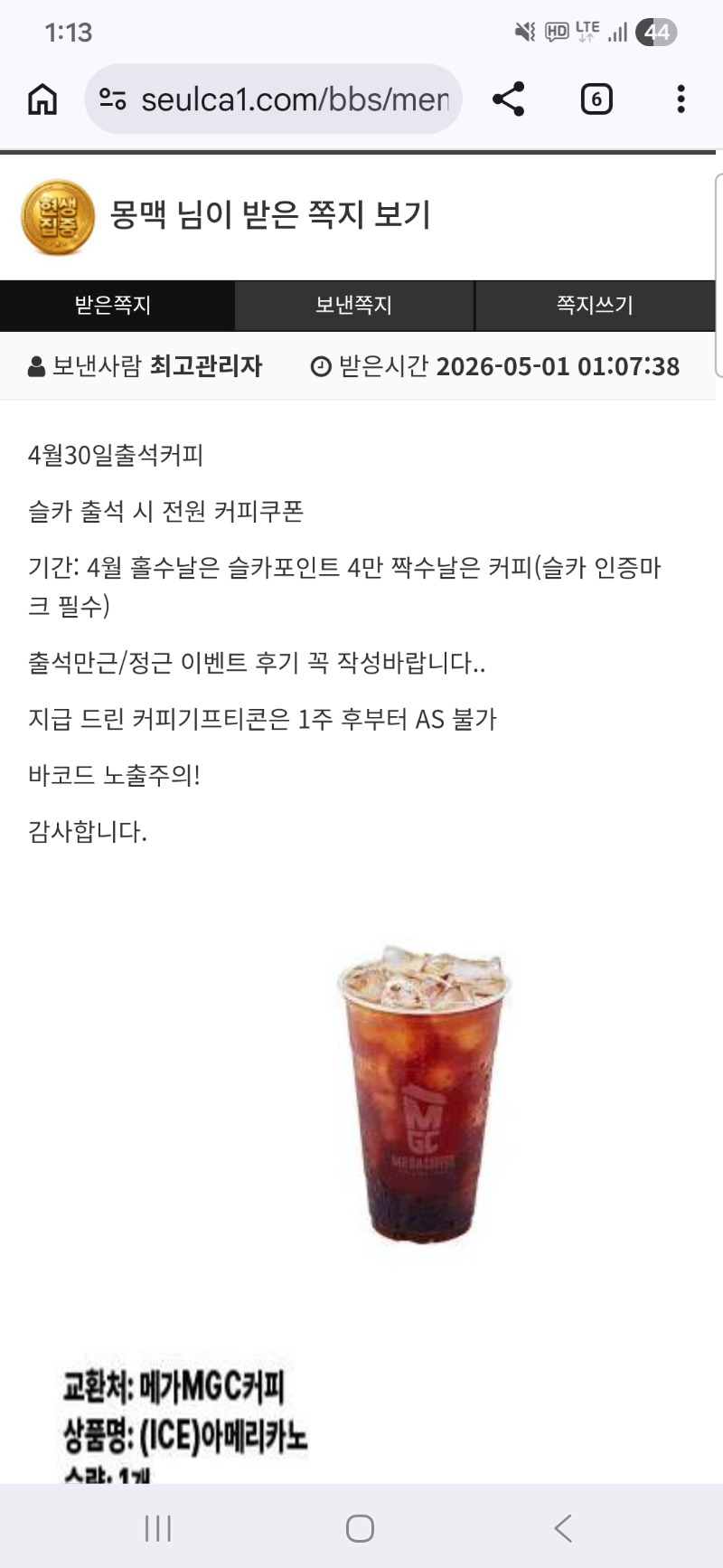Share this page

(509, 99)
